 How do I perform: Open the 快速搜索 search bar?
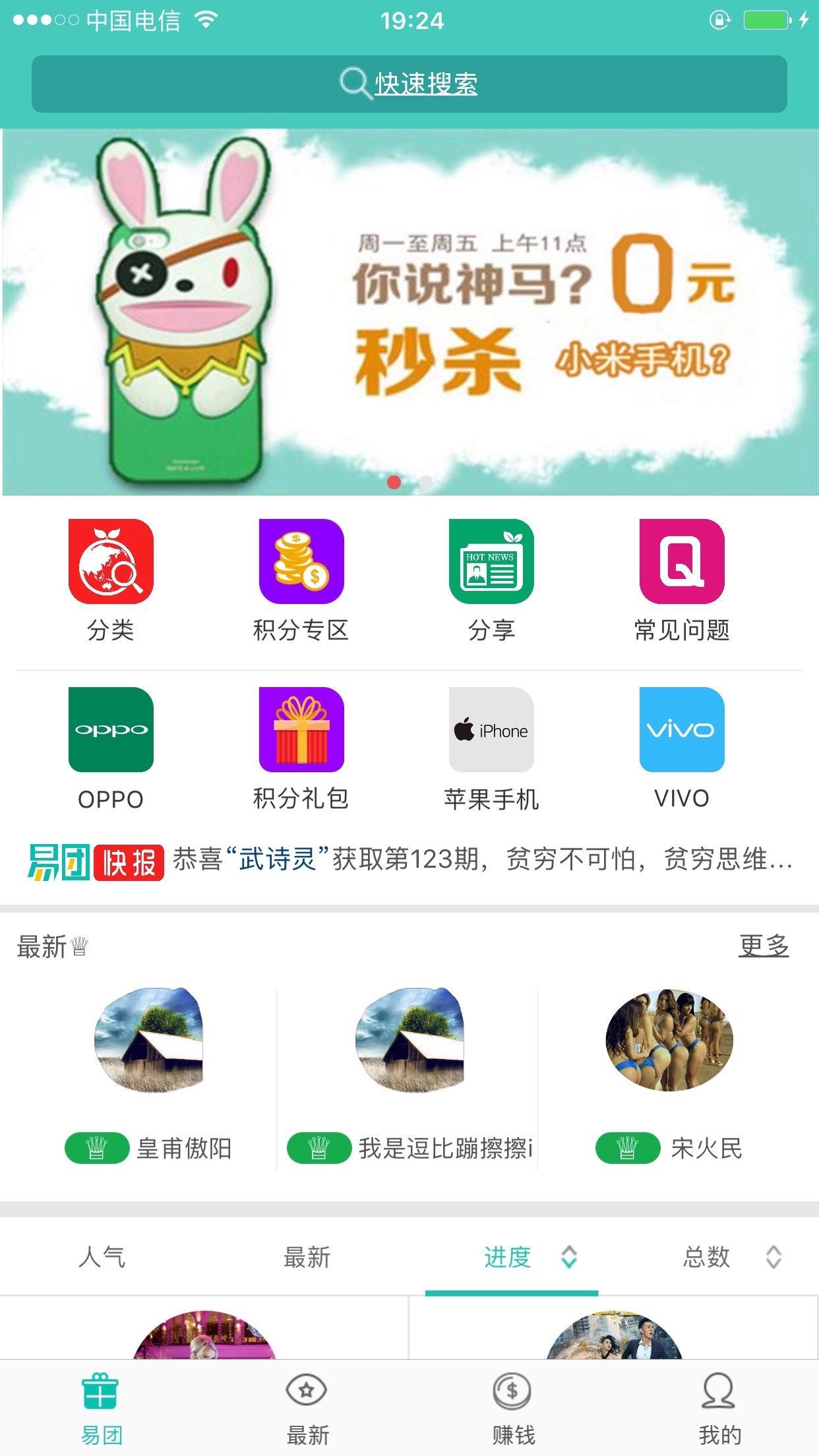tap(409, 84)
